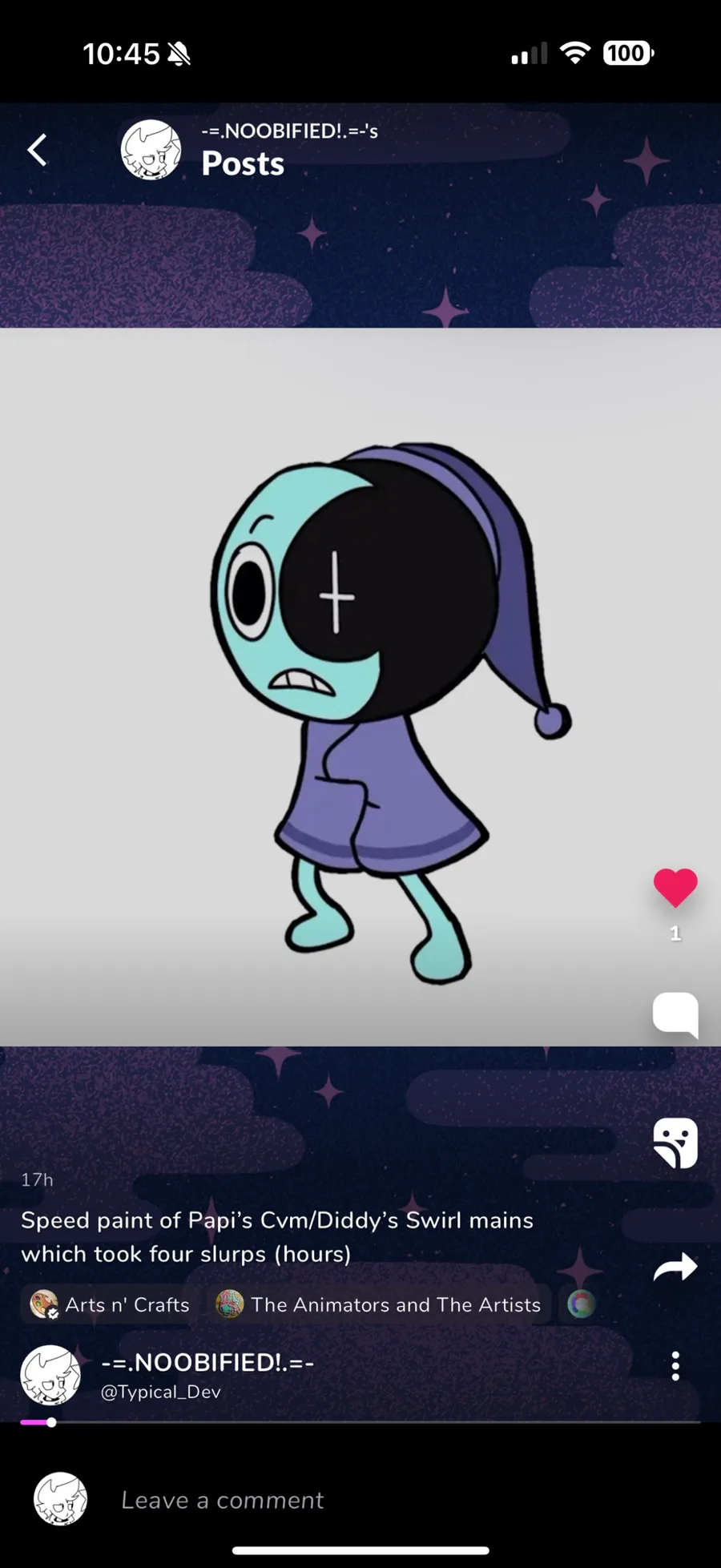Open The Animators and The Artists chip
Image resolution: width=721 pixels, height=1568 pixels.
click(x=379, y=1304)
